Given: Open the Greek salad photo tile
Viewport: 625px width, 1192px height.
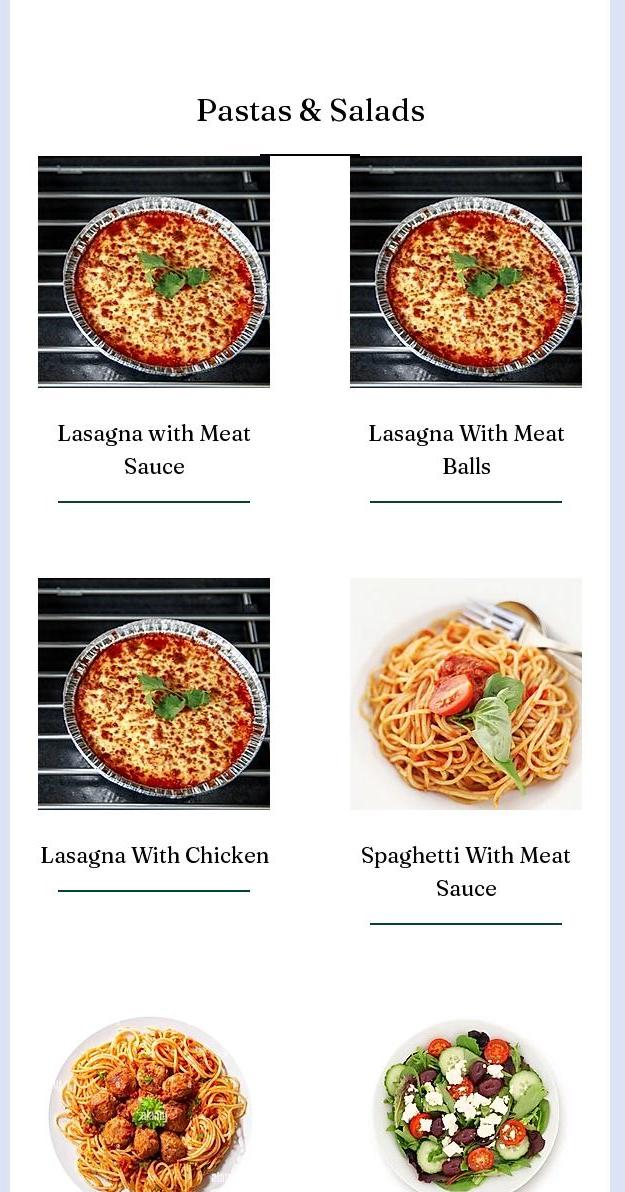Looking at the screenshot, I should point(466,1105).
